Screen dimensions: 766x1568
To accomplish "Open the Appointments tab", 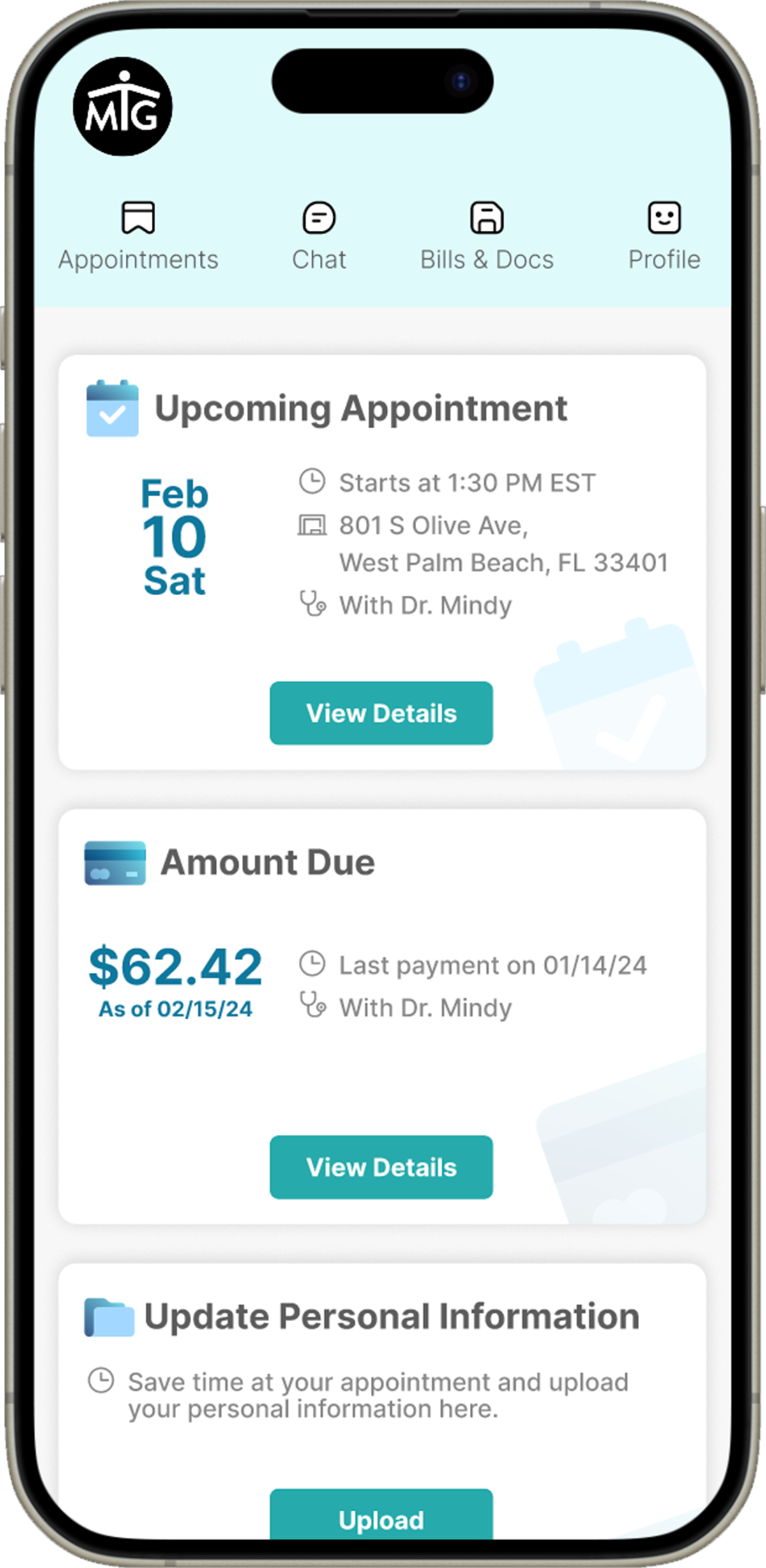I will [138, 236].
